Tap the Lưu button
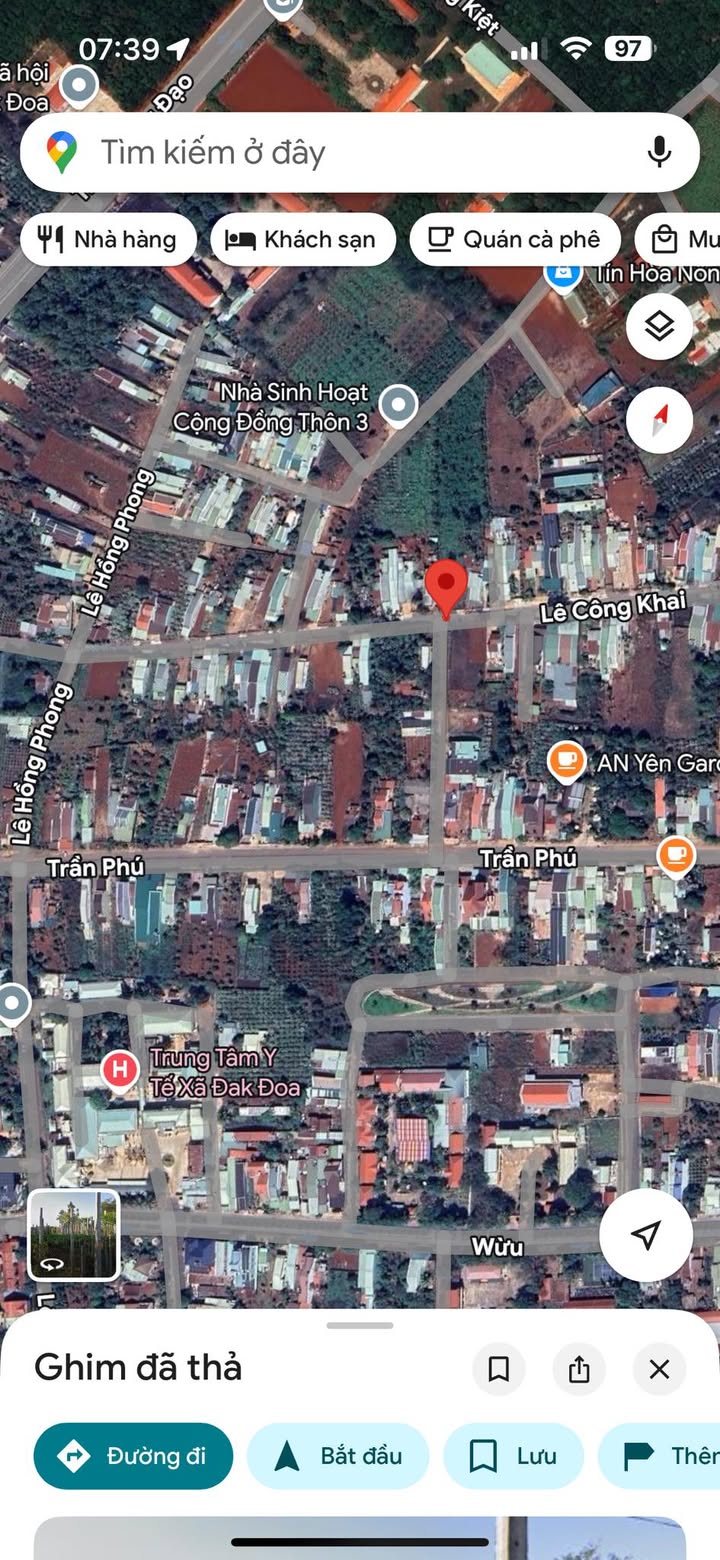The image size is (720, 1560). [514, 1456]
